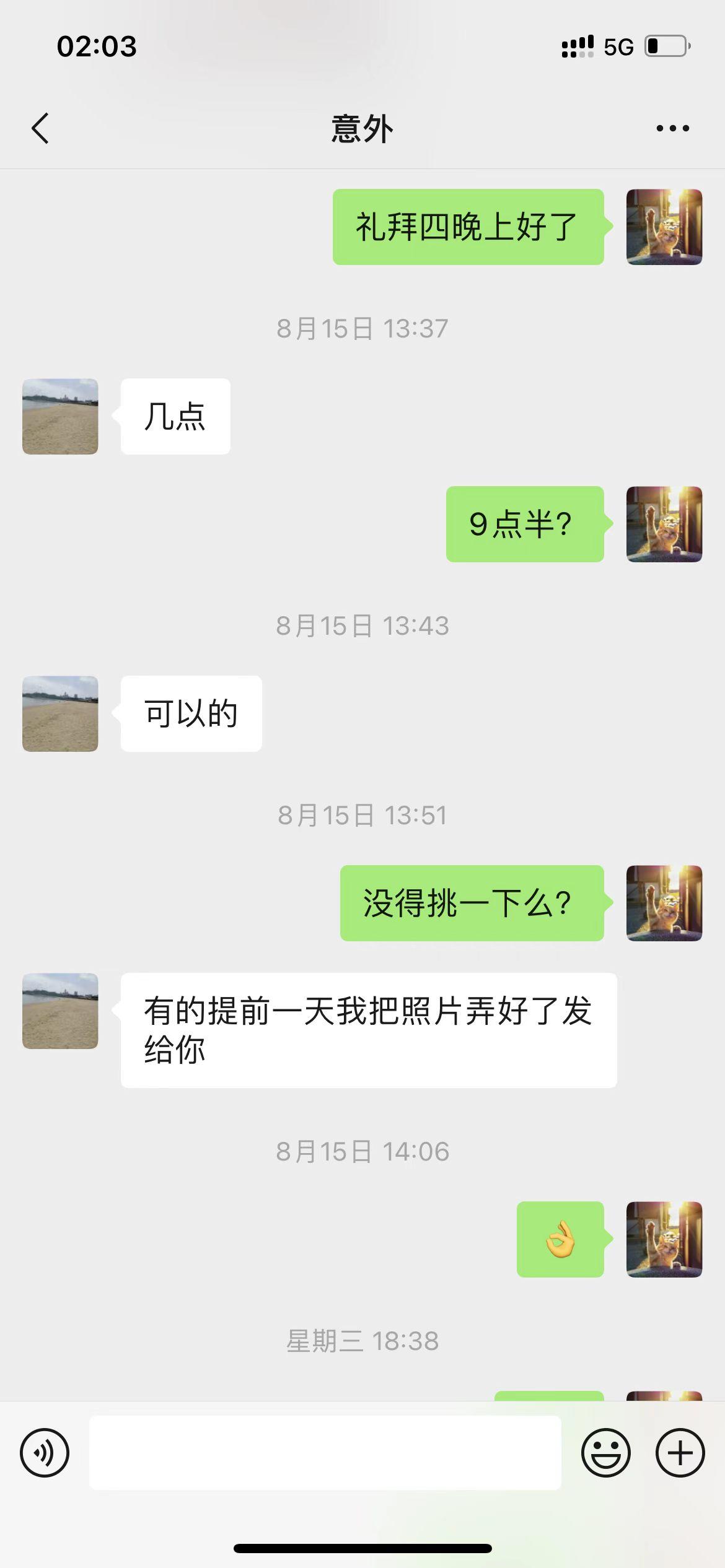Select the 几点 message bubble
Viewport: 725px width, 1568px height.
175,416
